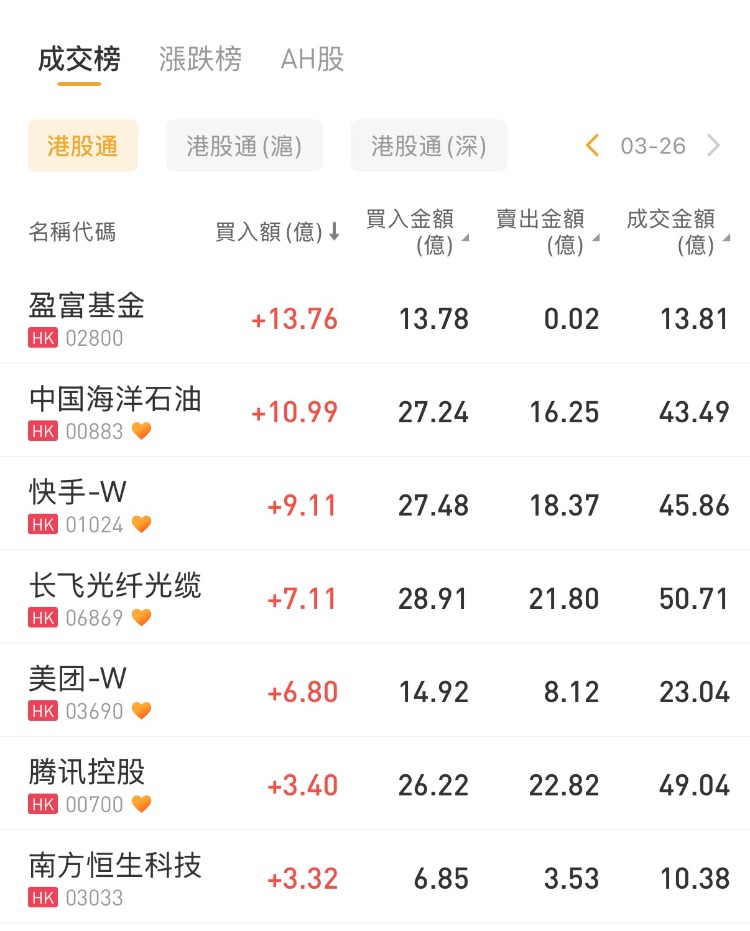Go to the previous date arrow
The height and width of the screenshot is (931, 750).
point(592,146)
